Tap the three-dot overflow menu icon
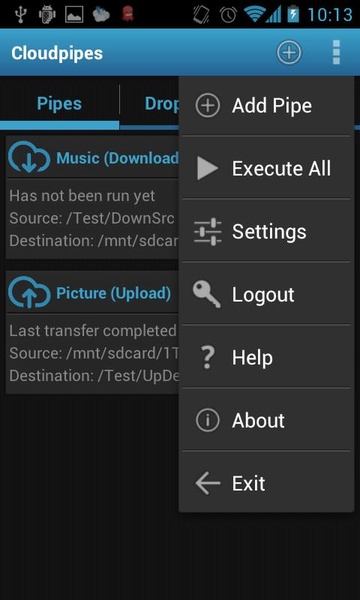Screen dimensions: 360x600 [x=336, y=52]
